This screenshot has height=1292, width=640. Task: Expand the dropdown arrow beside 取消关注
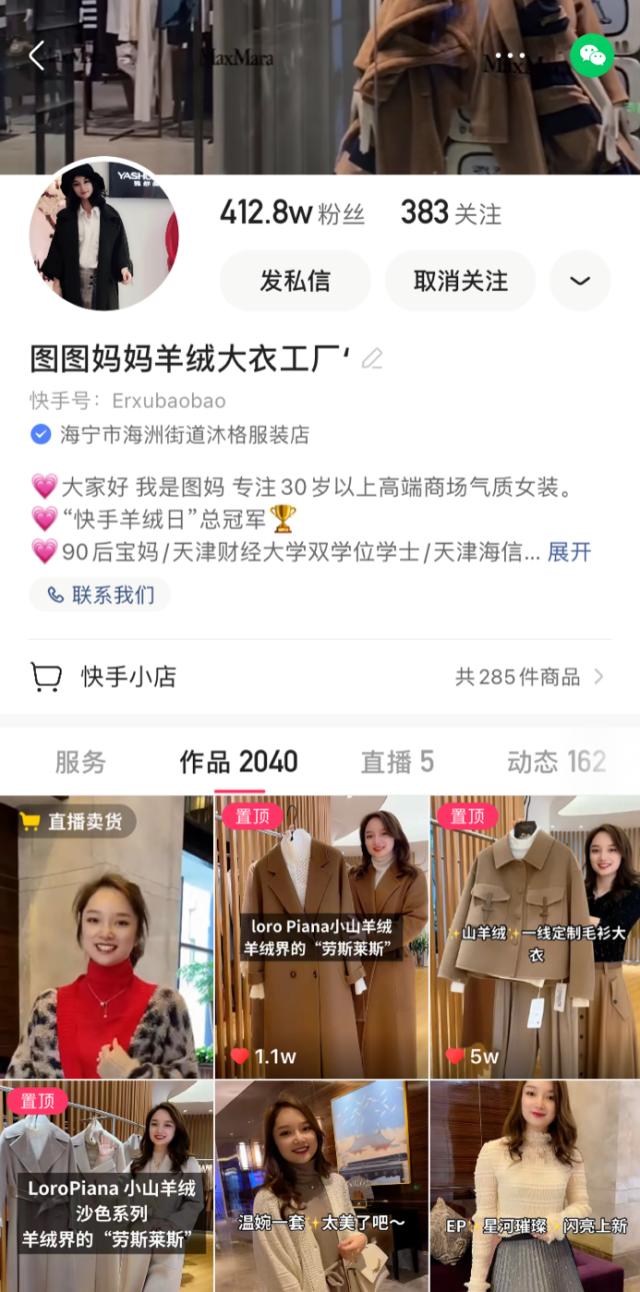[580, 281]
